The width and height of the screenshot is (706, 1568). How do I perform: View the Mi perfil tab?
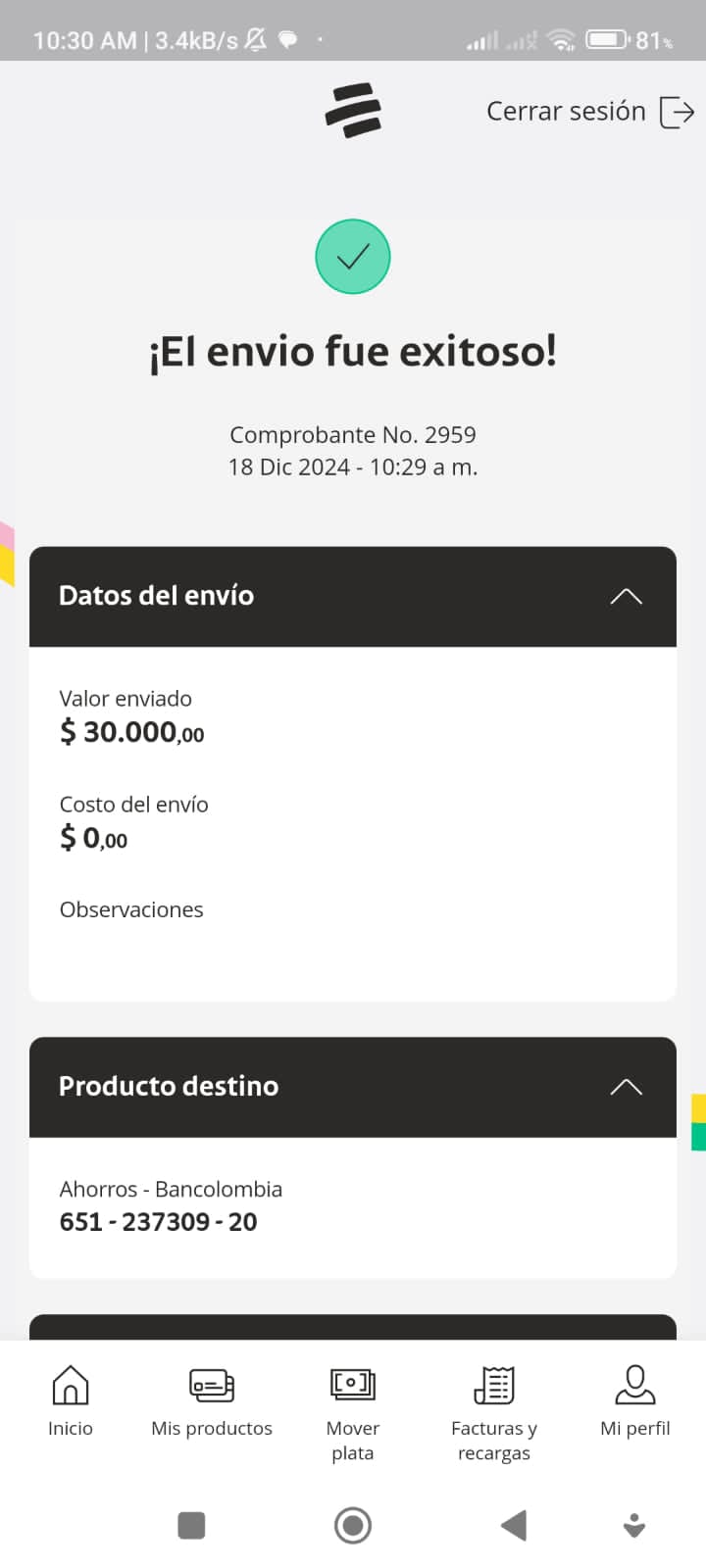coord(634,1401)
